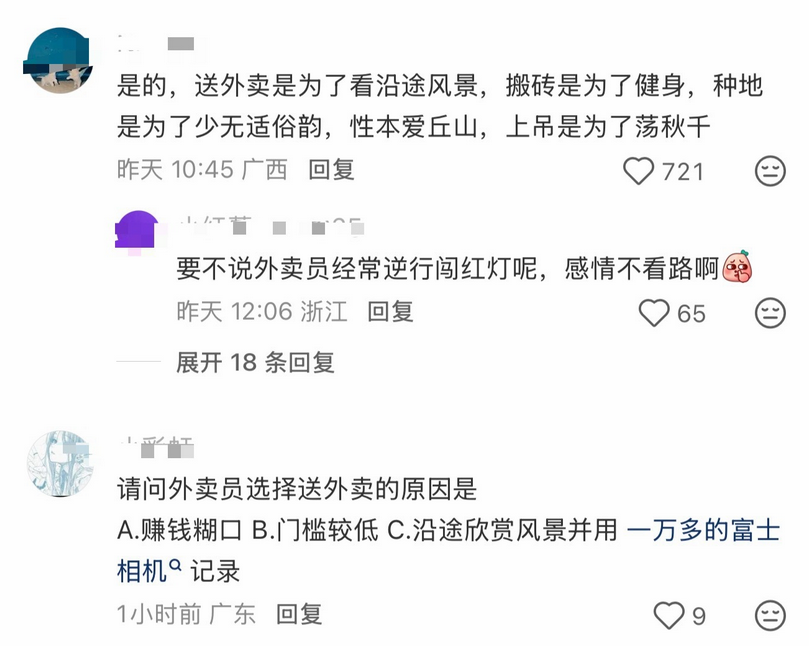Tap the dislike face on the Guangdong comment
Screen dimensions: 809x646
769,614
